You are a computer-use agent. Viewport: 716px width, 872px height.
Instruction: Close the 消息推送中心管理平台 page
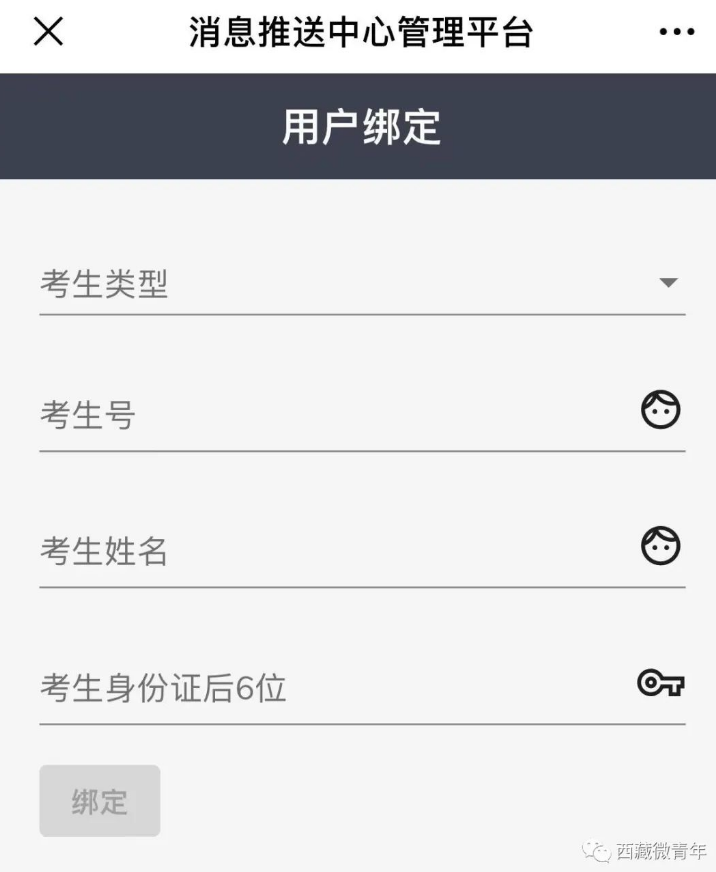pyautogui.click(x=48, y=32)
